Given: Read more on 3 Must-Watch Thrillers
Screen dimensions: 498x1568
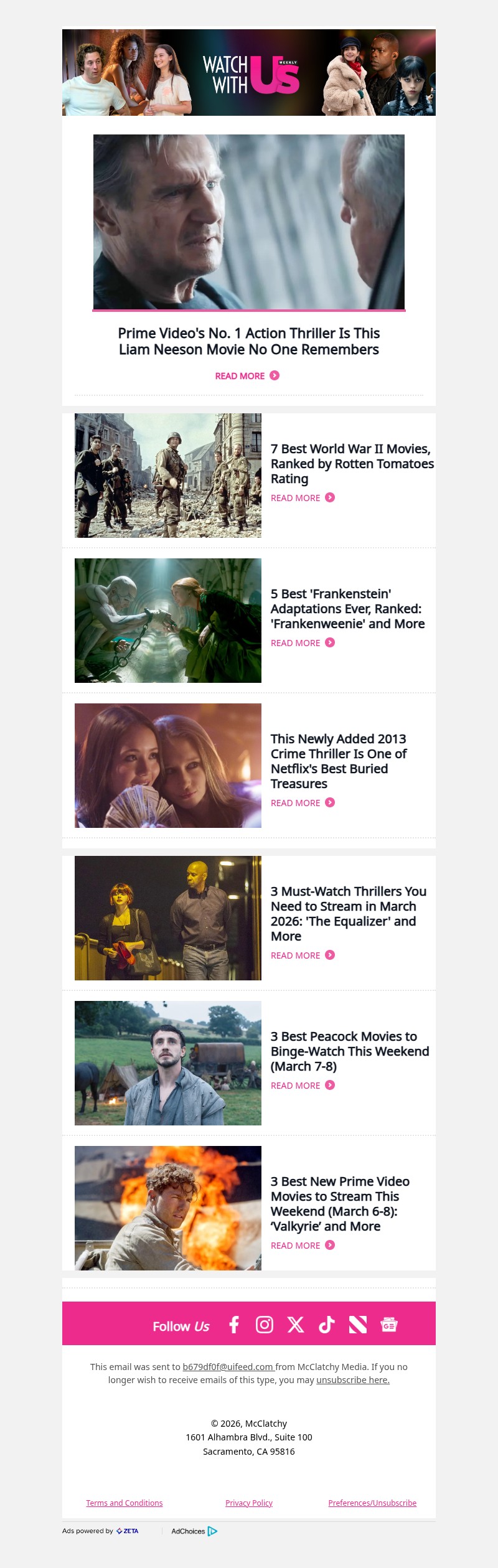Looking at the screenshot, I should click(x=303, y=955).
